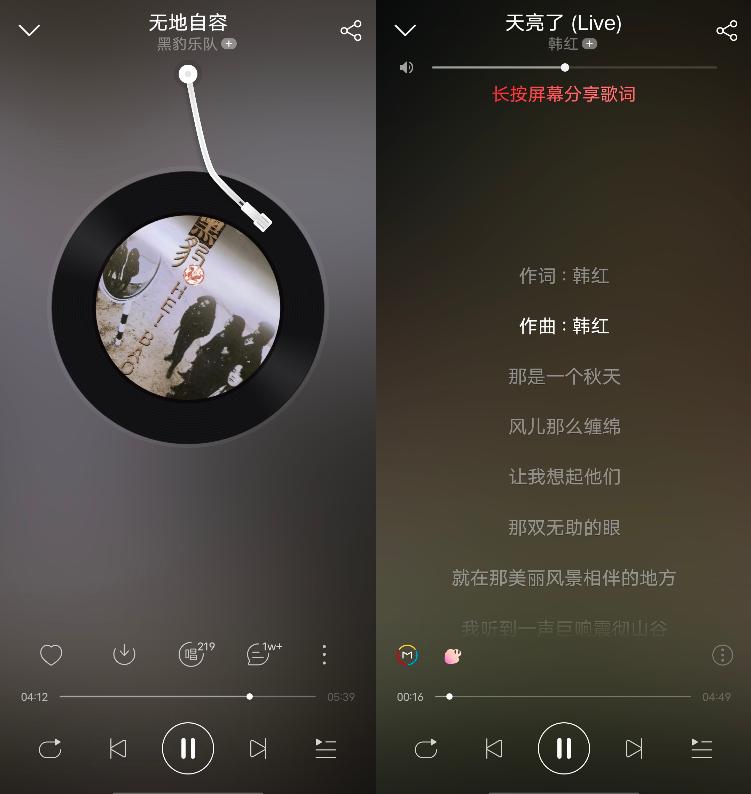751x794 pixels.
Task: Toggle the repeat playback mode icon
Action: click(x=51, y=748)
